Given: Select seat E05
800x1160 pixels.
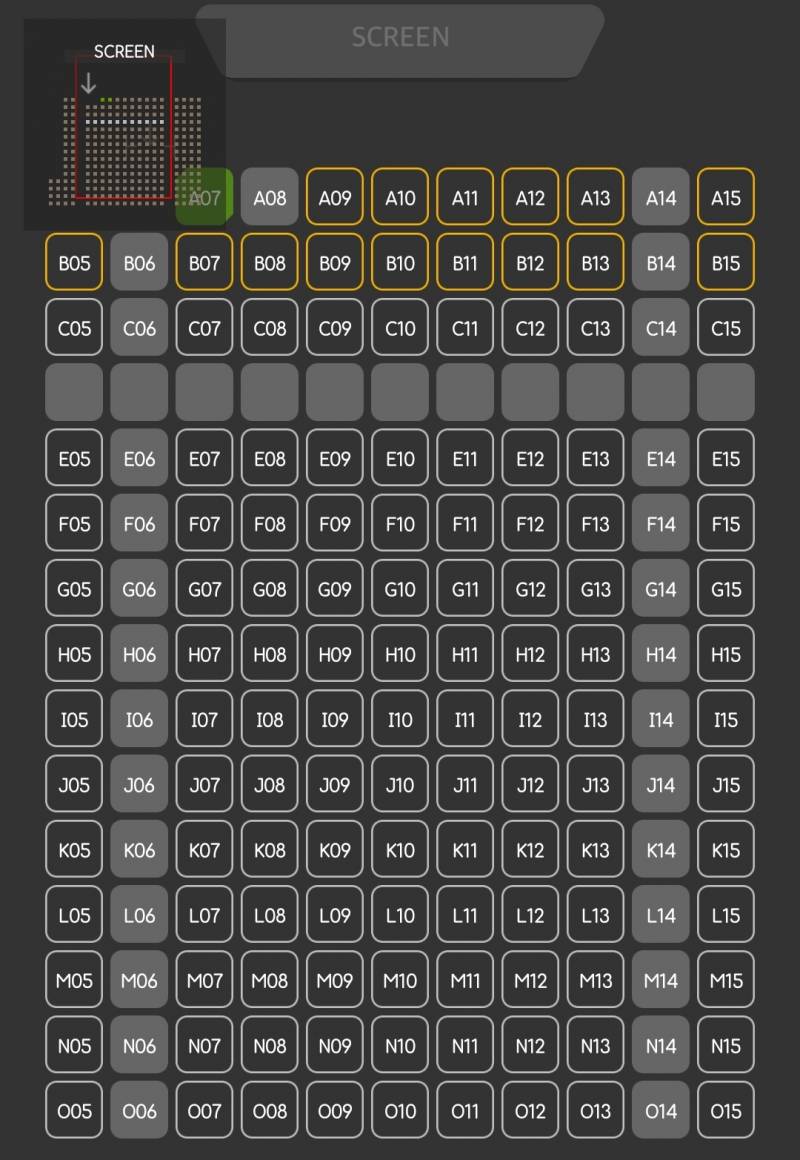Looking at the screenshot, I should [x=74, y=459].
